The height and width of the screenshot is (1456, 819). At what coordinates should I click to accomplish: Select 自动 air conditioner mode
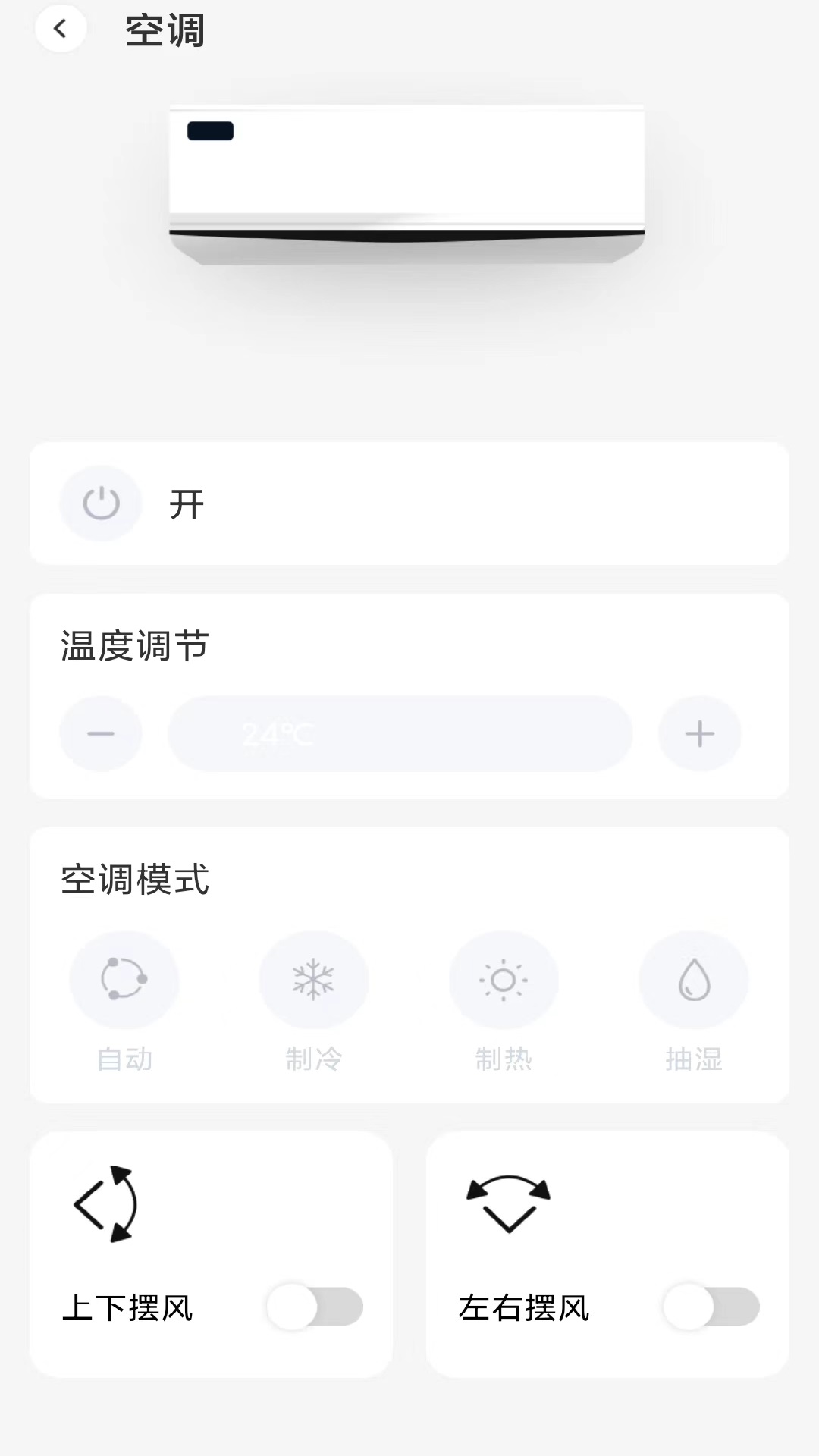point(124,980)
